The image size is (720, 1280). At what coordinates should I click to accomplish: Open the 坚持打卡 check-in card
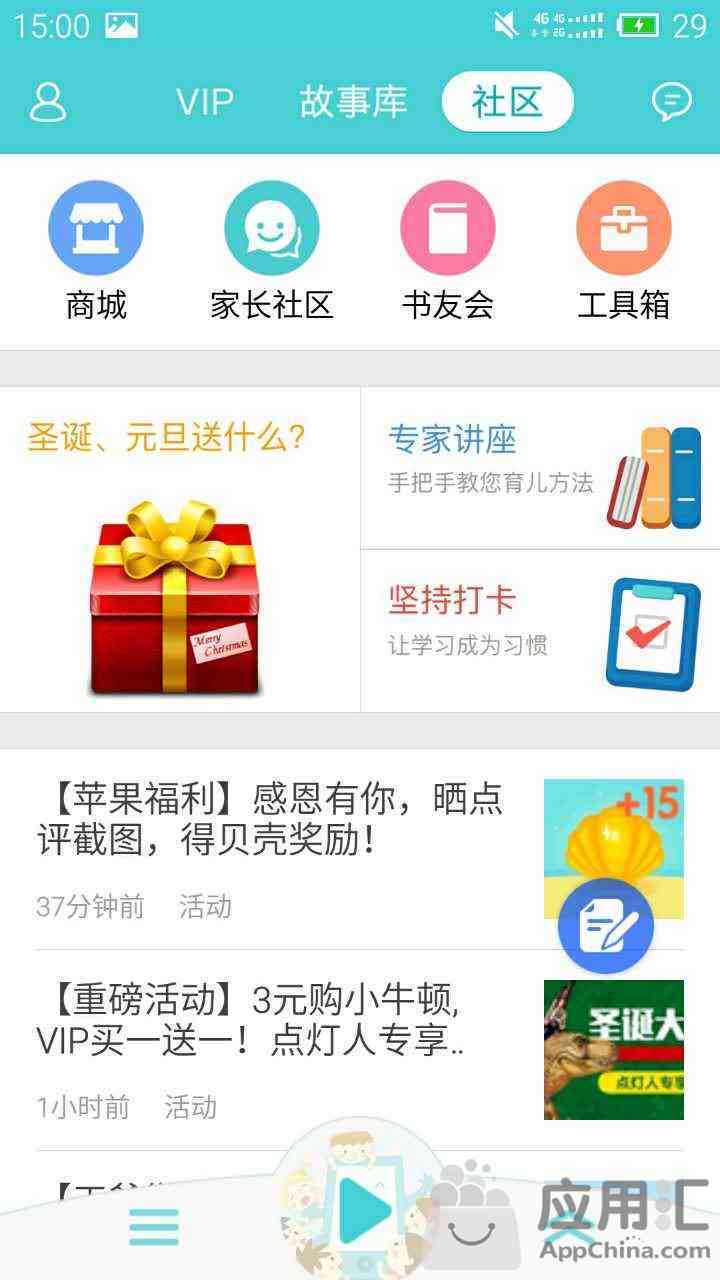(540, 630)
